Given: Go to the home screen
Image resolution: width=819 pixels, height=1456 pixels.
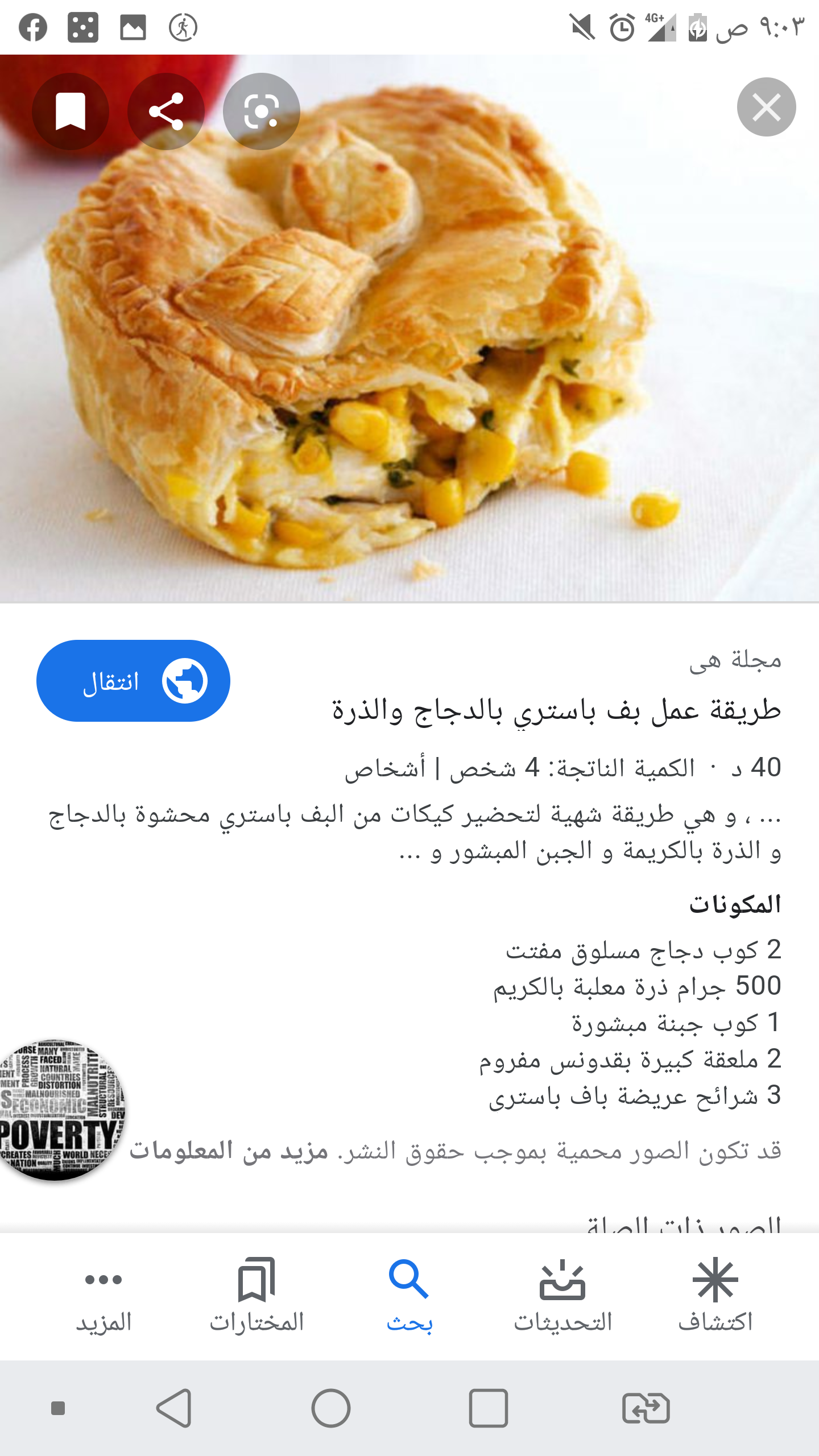Looking at the screenshot, I should [x=331, y=1408].
